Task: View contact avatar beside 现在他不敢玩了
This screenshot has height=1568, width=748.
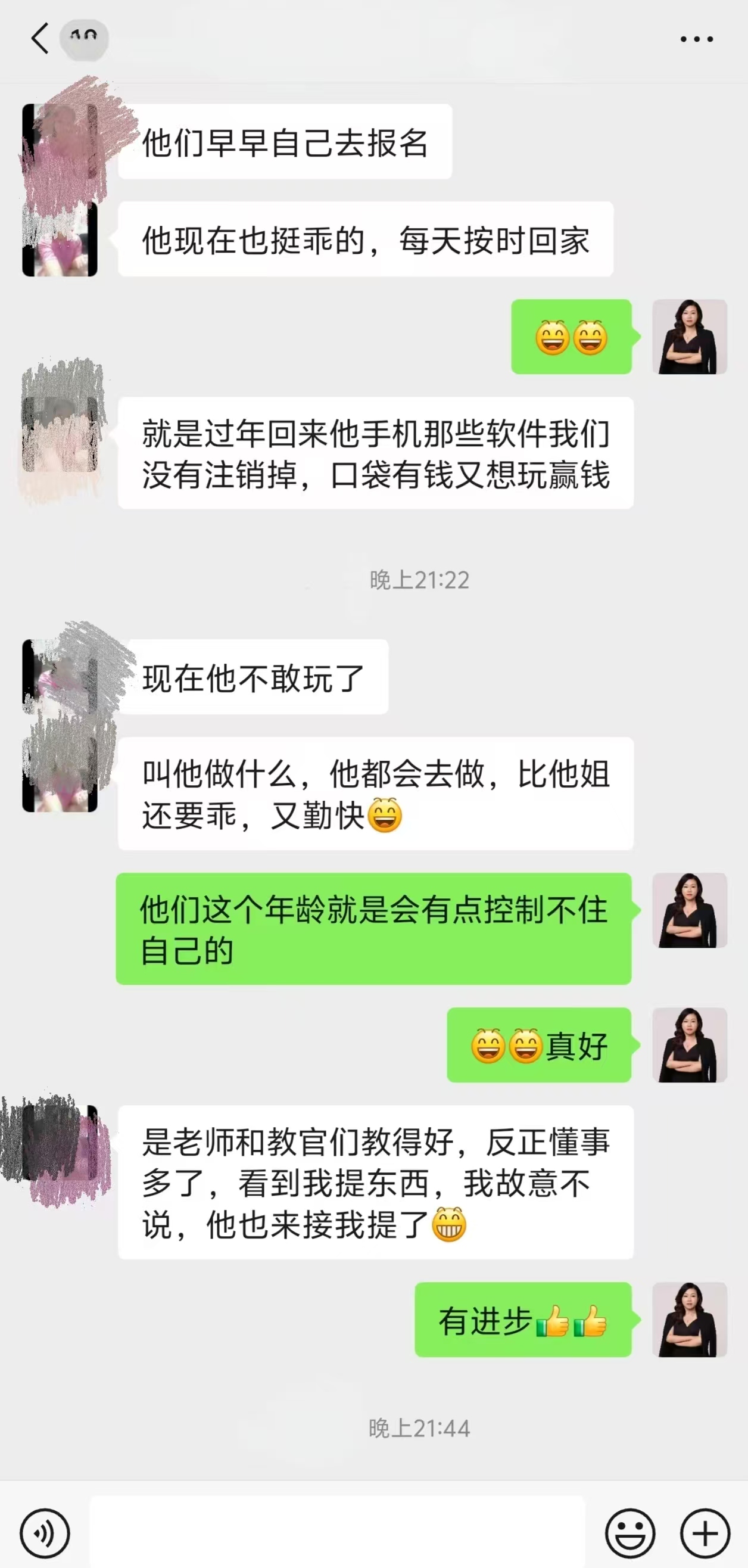Action: pyautogui.click(x=60, y=676)
